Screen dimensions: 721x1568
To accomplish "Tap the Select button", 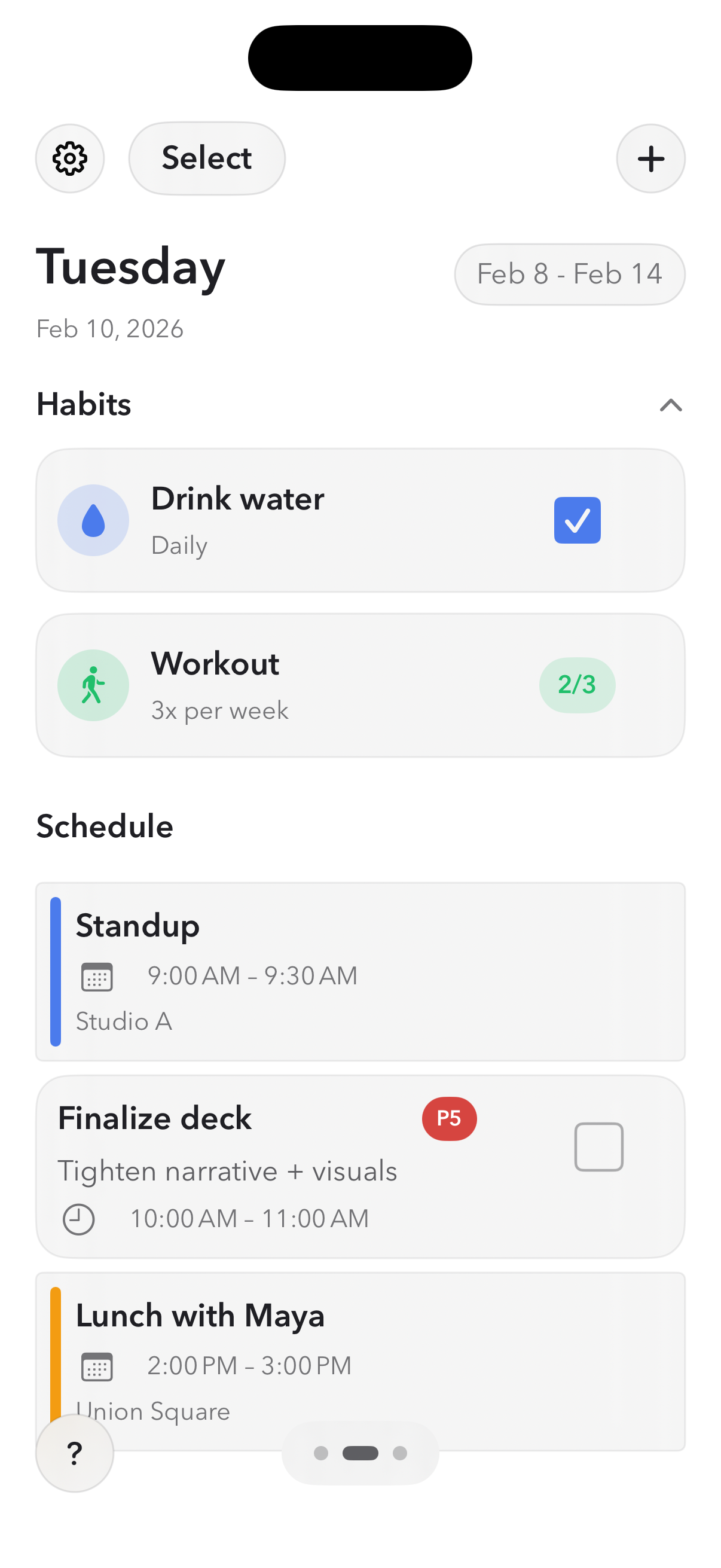I will tap(206, 158).
